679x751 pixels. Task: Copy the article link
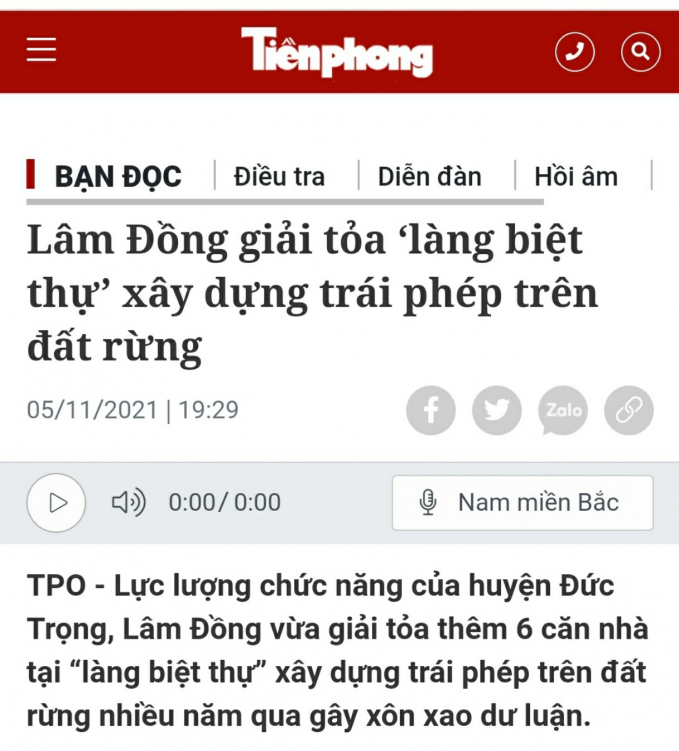[629, 410]
